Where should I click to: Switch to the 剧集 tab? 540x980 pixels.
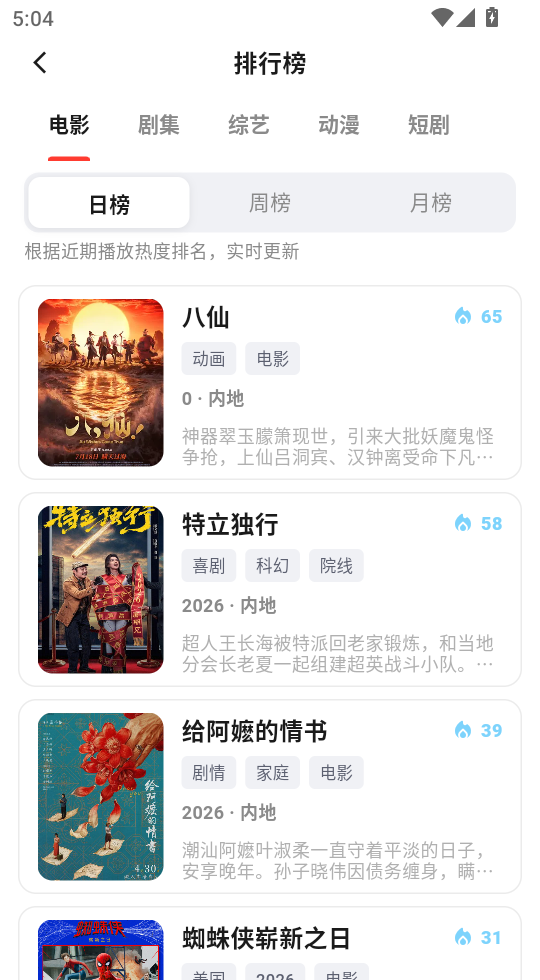(x=159, y=125)
